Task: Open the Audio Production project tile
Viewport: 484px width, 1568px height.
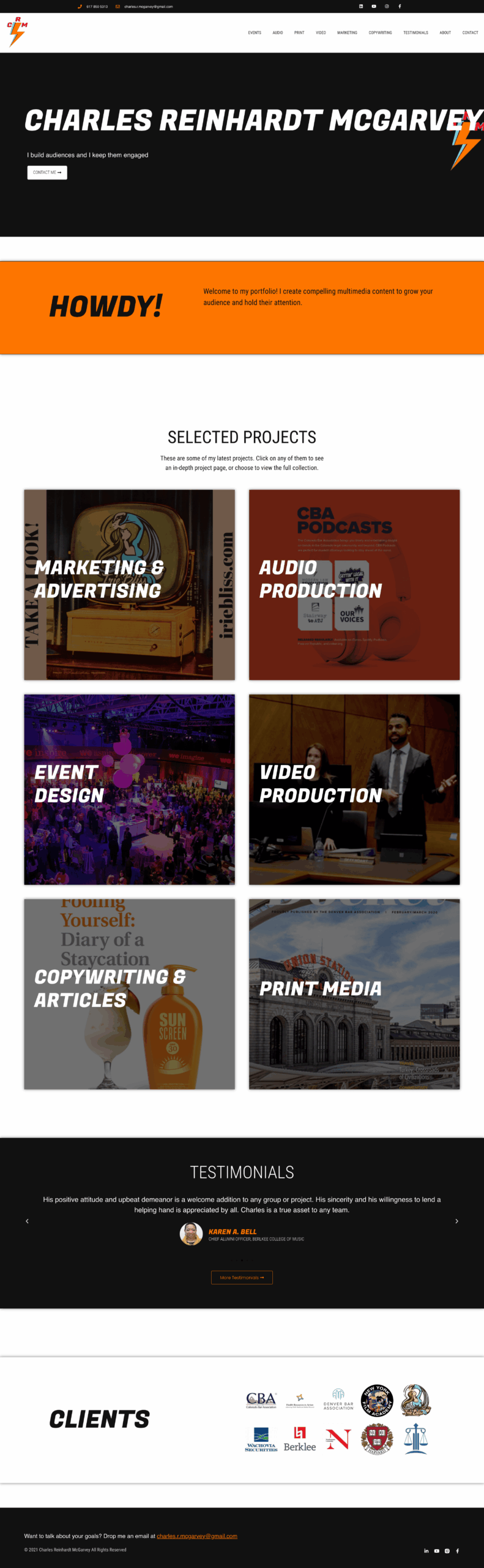Action: tap(354, 584)
